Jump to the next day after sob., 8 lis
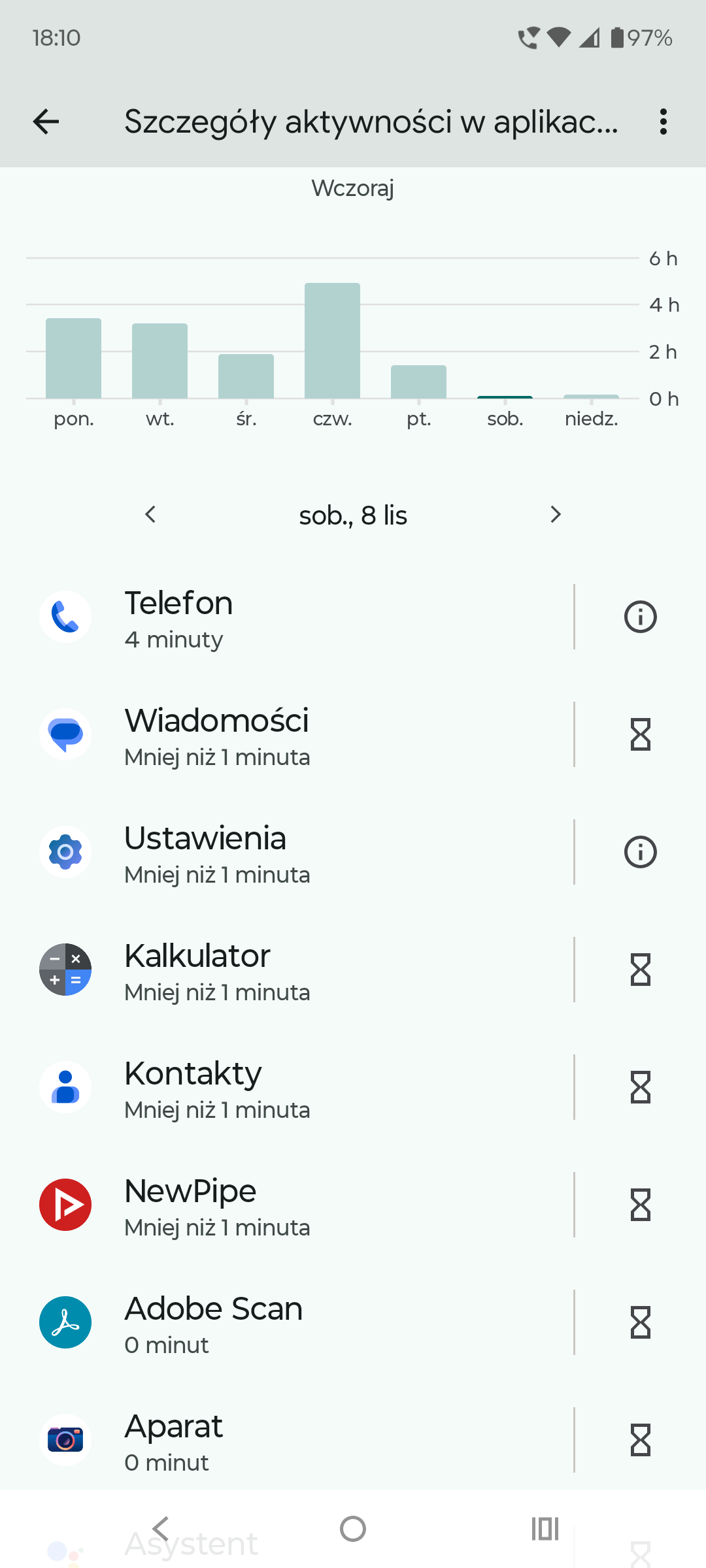 pyautogui.click(x=556, y=515)
